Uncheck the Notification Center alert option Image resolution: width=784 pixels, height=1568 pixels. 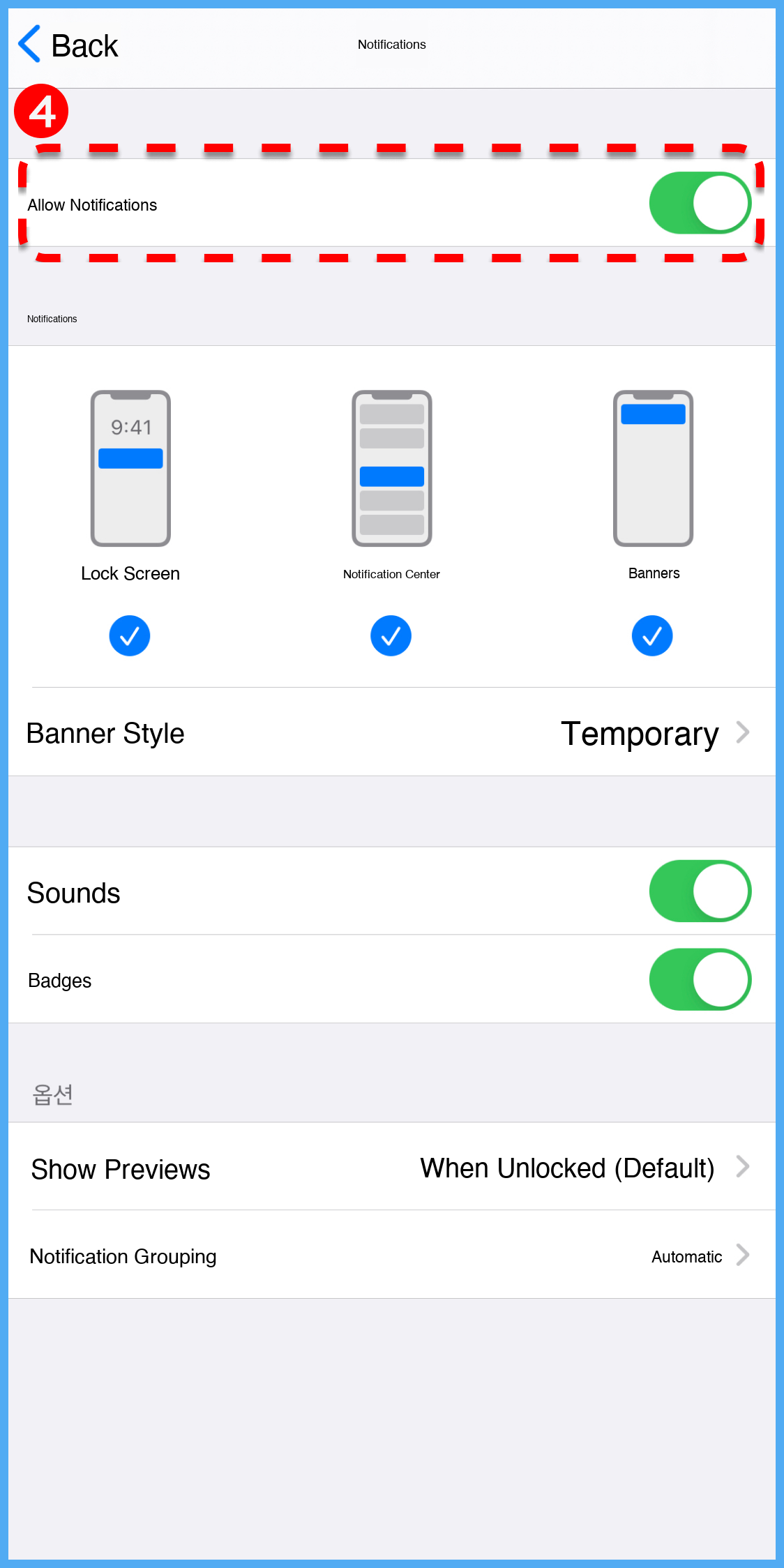[391, 635]
